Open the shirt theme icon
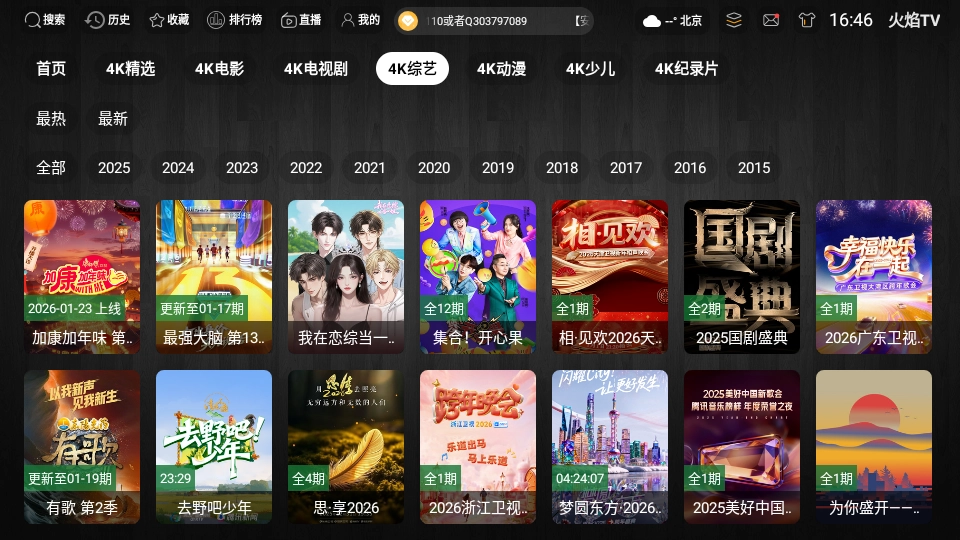This screenshot has width=960, height=540. [807, 20]
